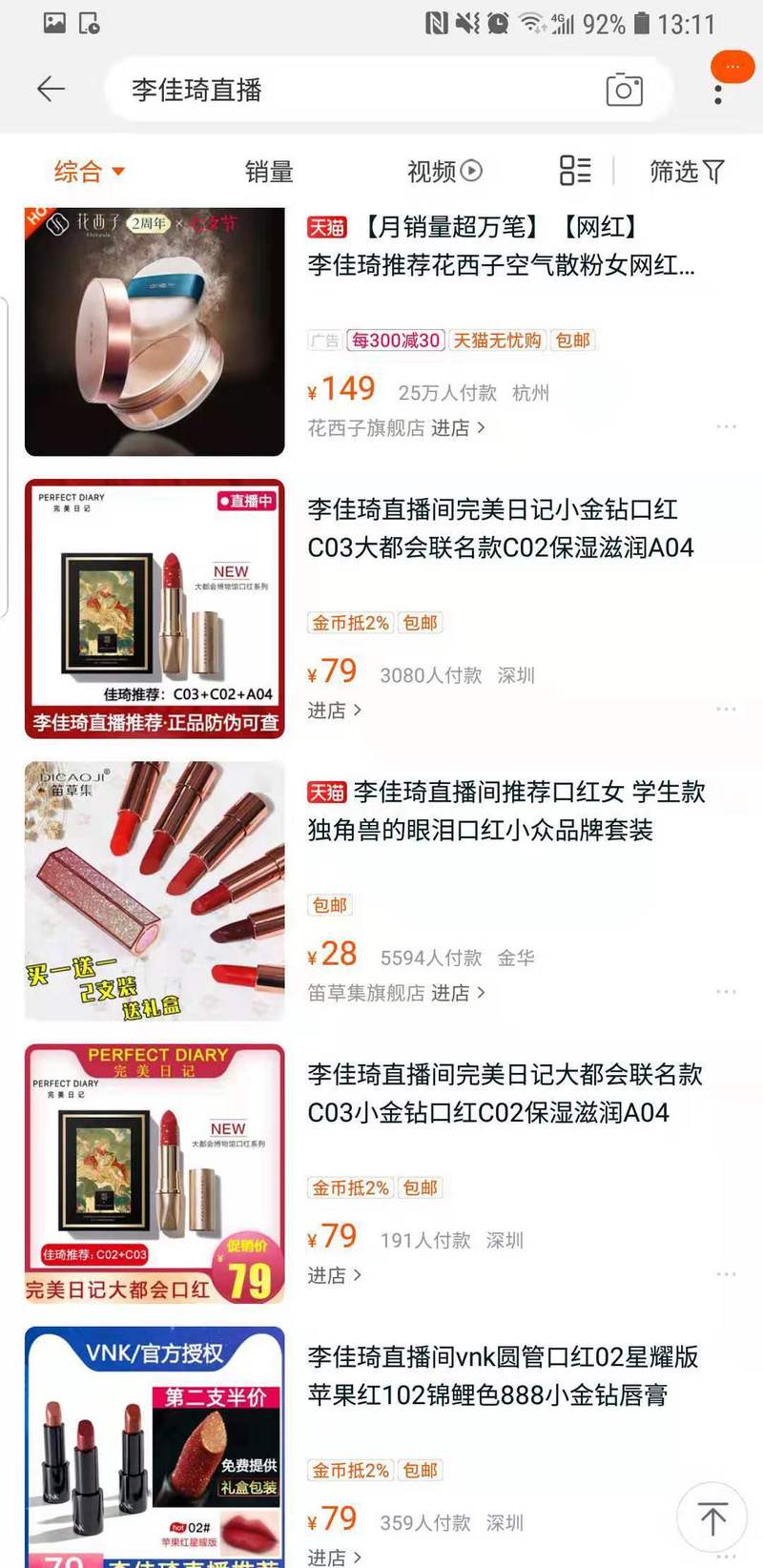Open camera image search

pos(624,90)
